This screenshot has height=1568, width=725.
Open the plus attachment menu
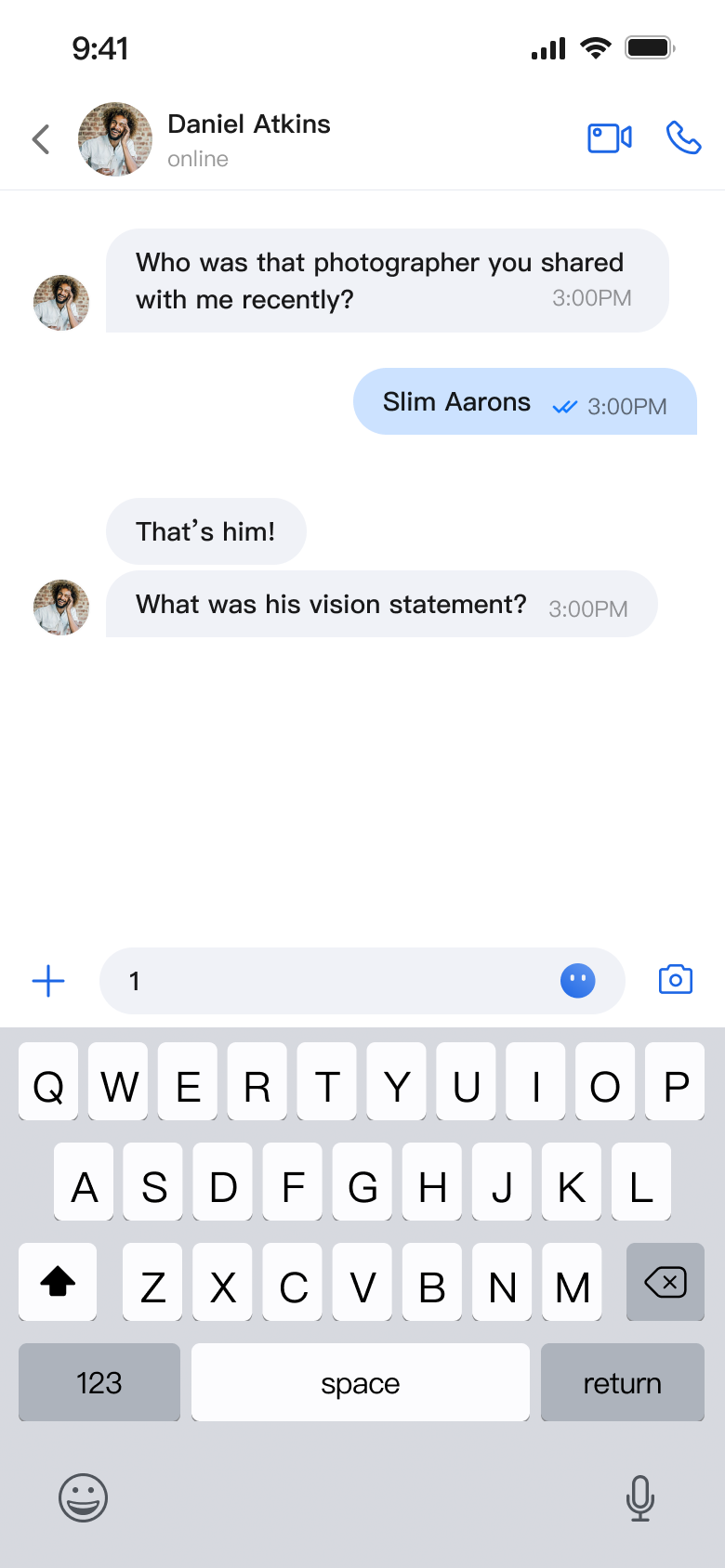[48, 981]
